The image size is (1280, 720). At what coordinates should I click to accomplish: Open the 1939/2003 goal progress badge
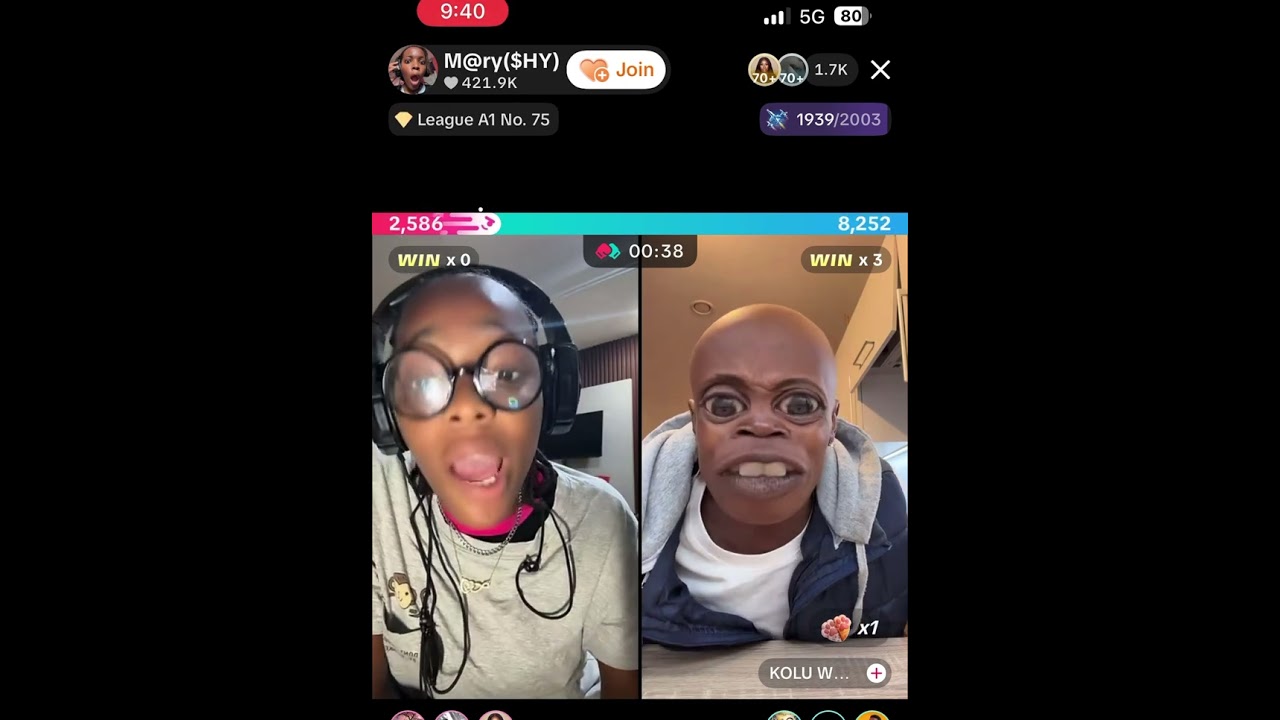824,120
